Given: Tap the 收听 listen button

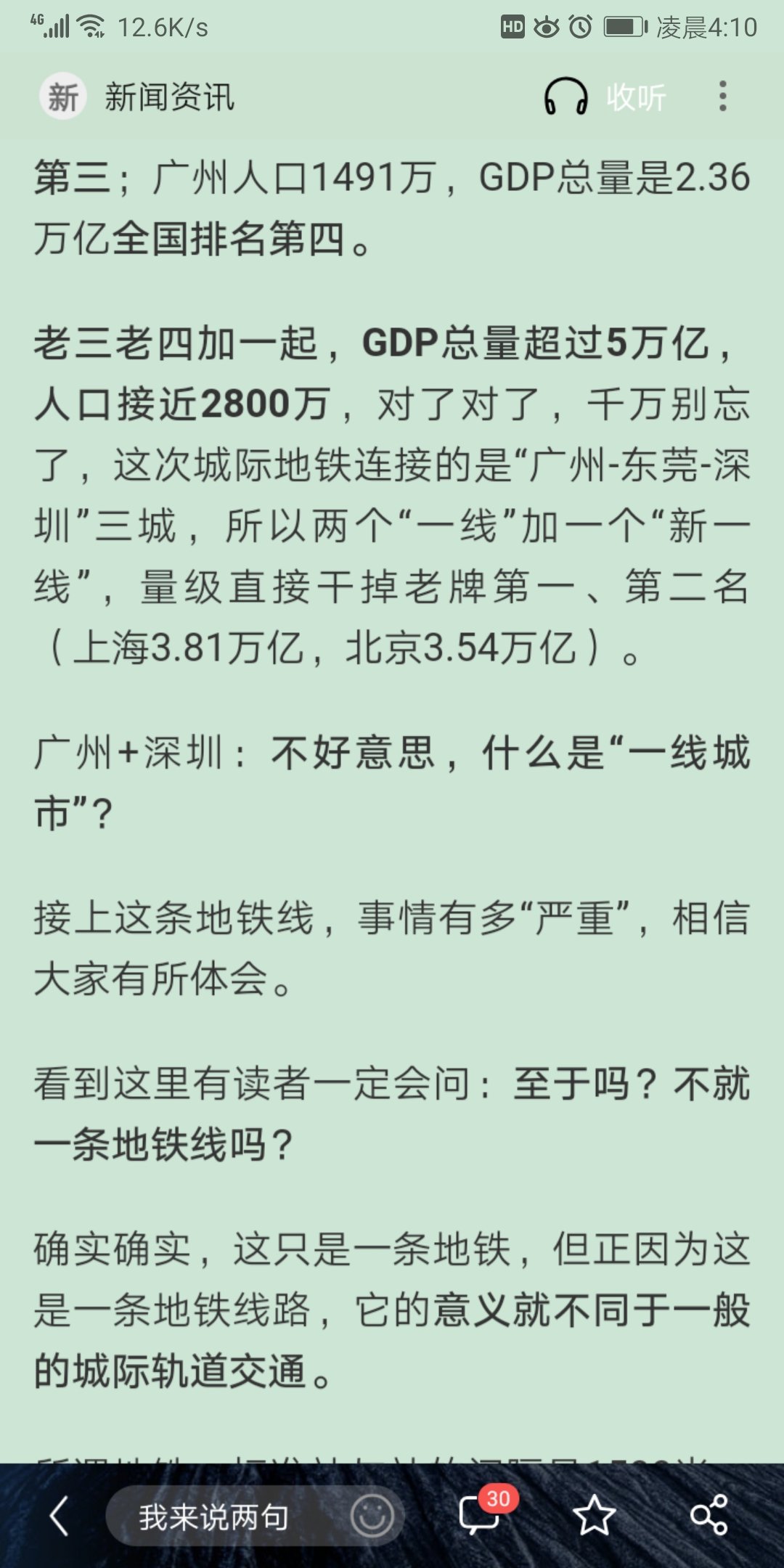Looking at the screenshot, I should tap(605, 97).
